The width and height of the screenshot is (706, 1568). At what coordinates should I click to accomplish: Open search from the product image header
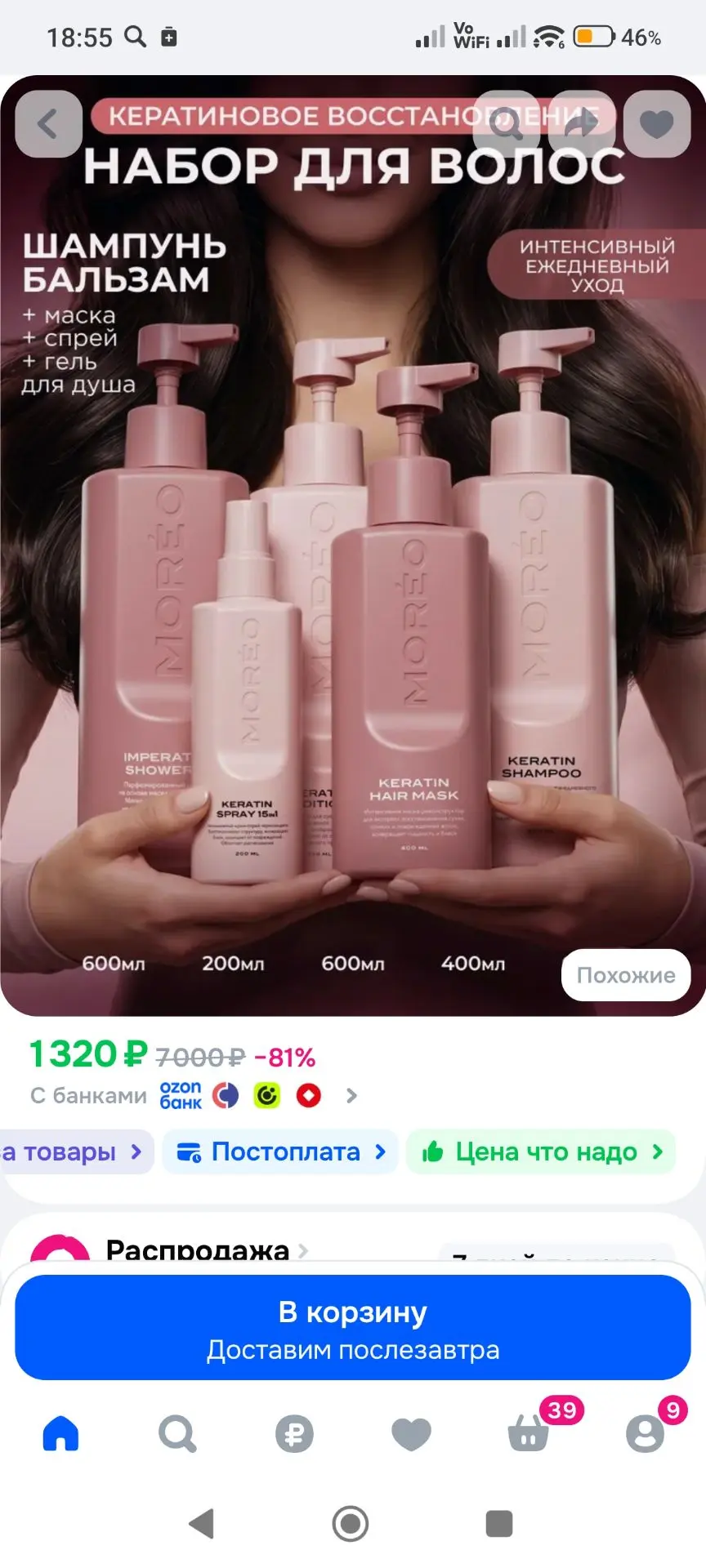point(507,124)
